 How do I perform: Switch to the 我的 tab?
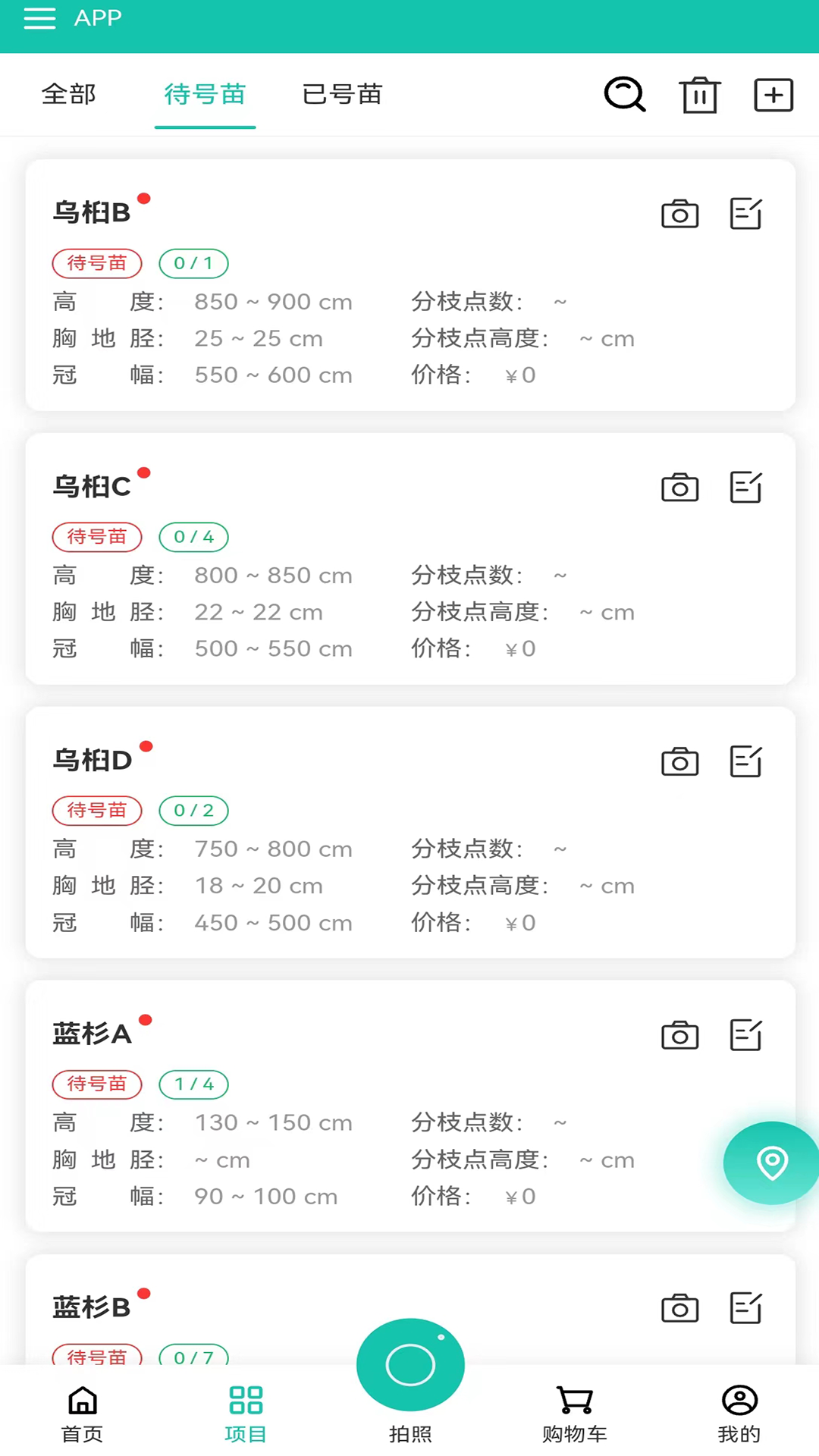coord(739,1414)
